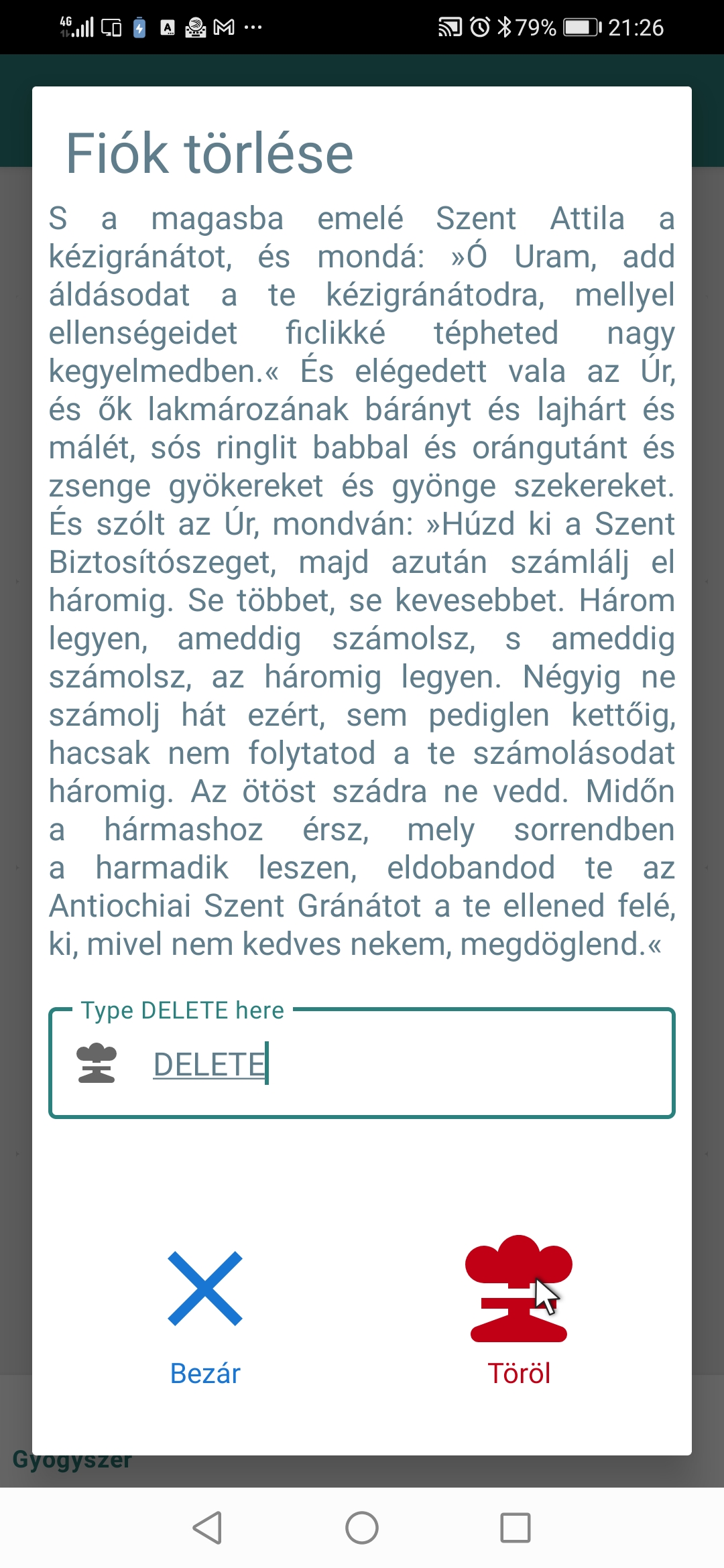
Task: Close the dialog with Bezár
Action: pos(205,1315)
